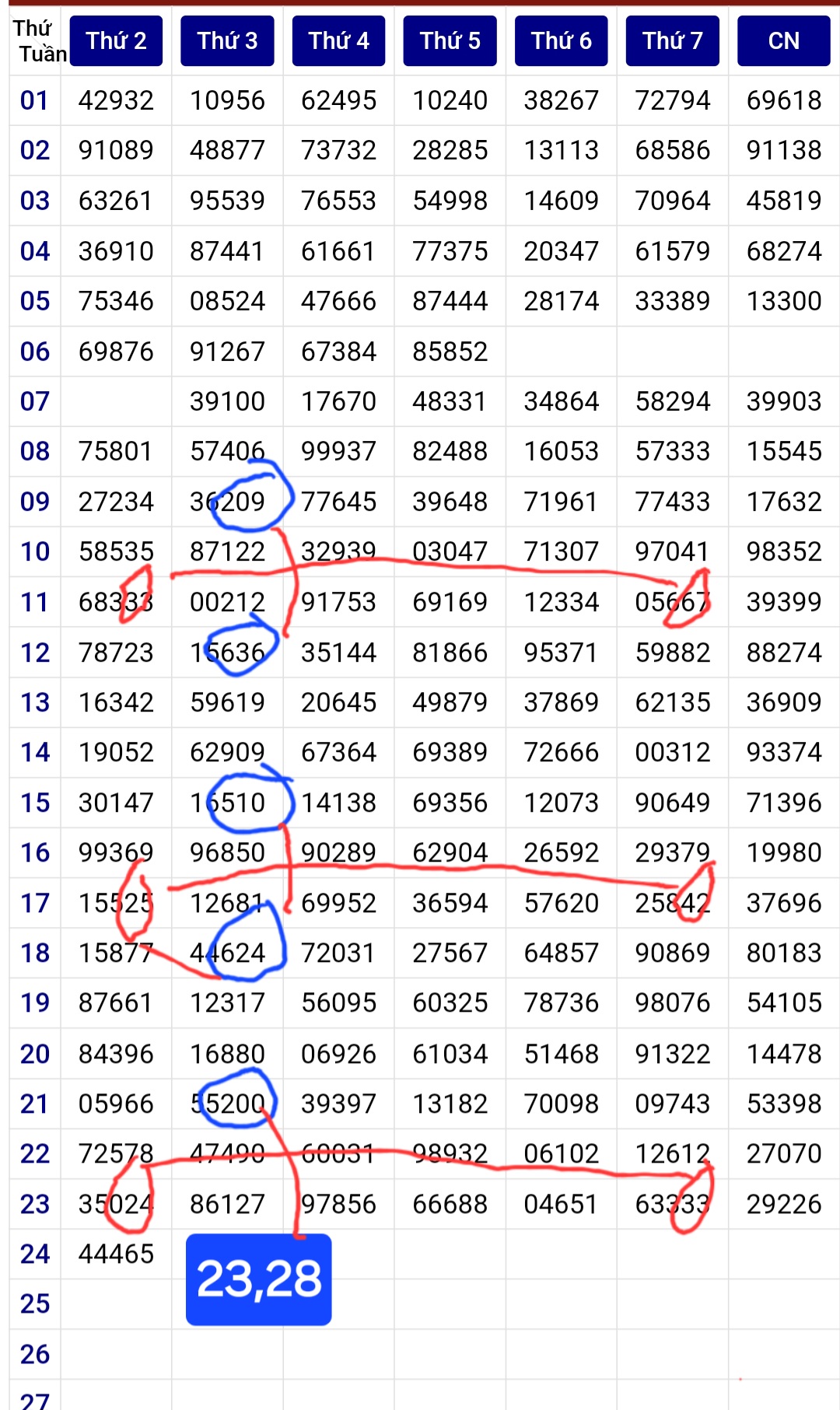Tap the Thứ 7 day button
The width and height of the screenshot is (840, 1410).
672,40
